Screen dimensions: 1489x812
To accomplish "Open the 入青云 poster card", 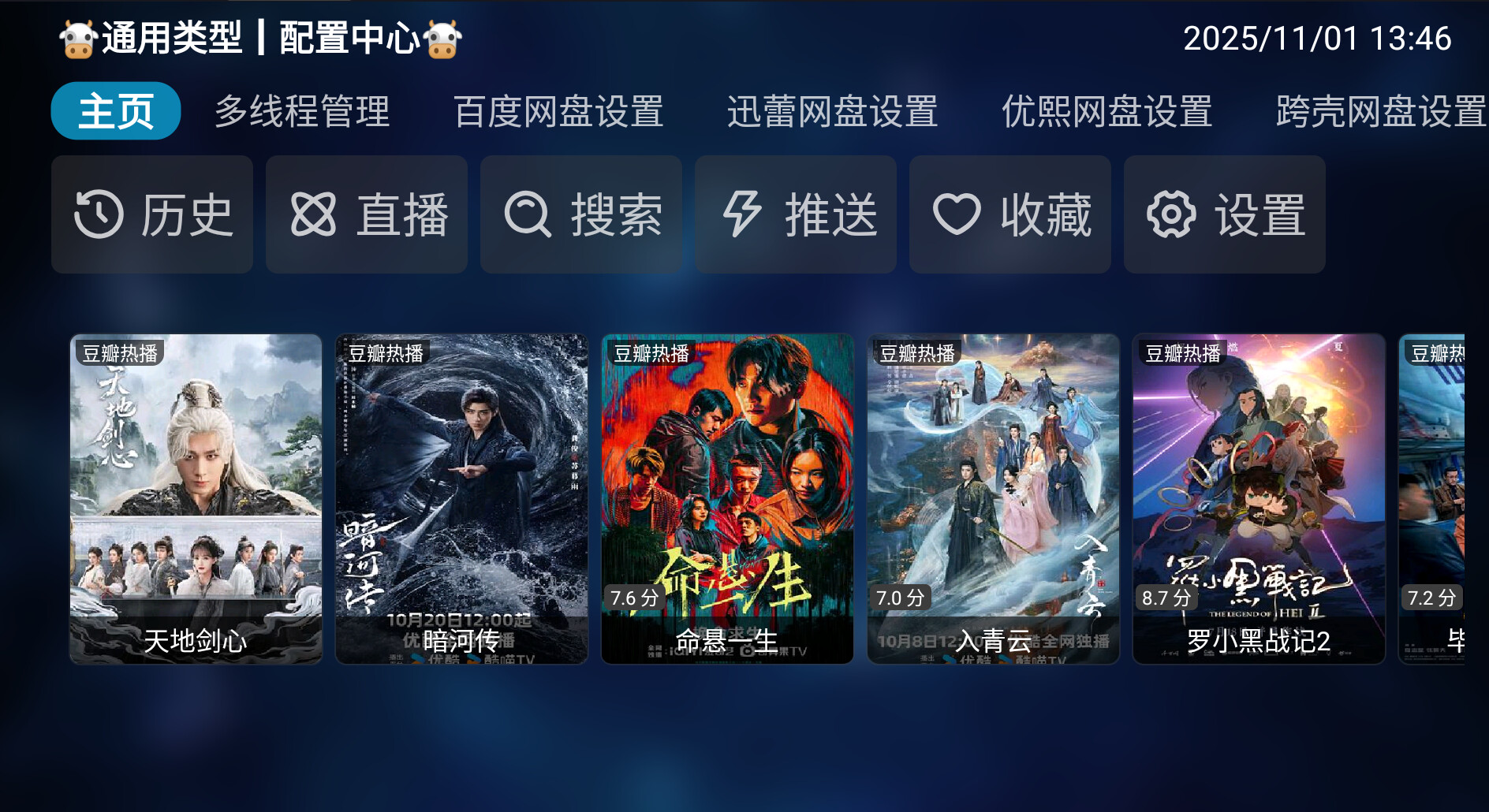I will point(993,498).
